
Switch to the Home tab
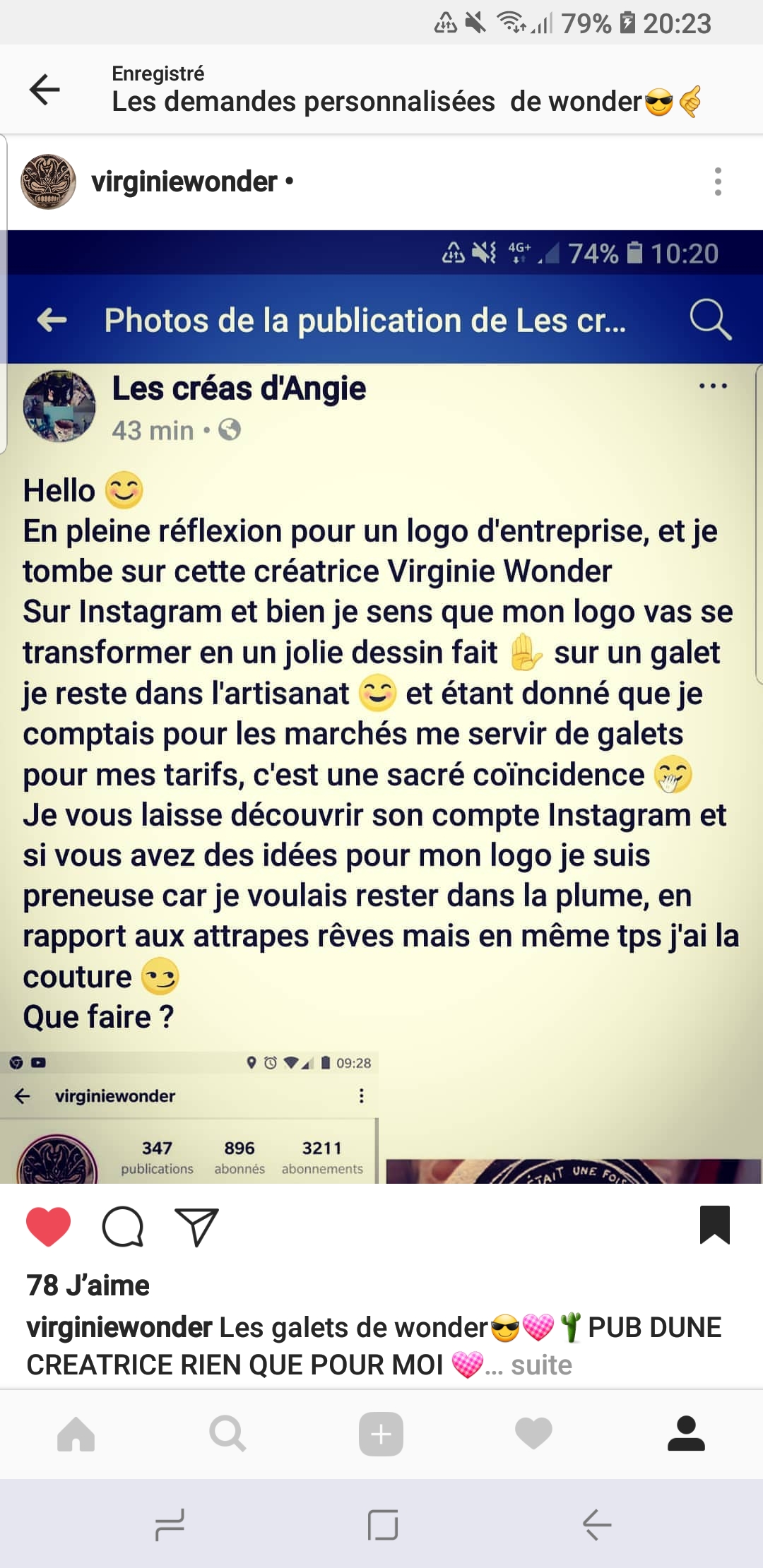pos(76,1434)
